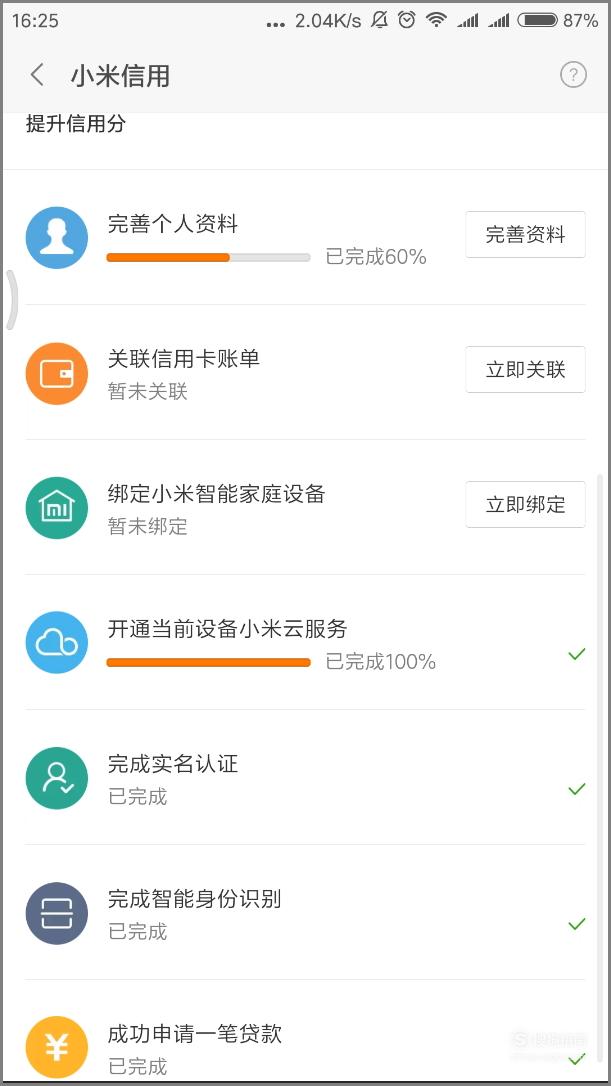Open the 完善个人资料 row
Image resolution: width=611 pixels, height=1086 pixels.
click(306, 238)
